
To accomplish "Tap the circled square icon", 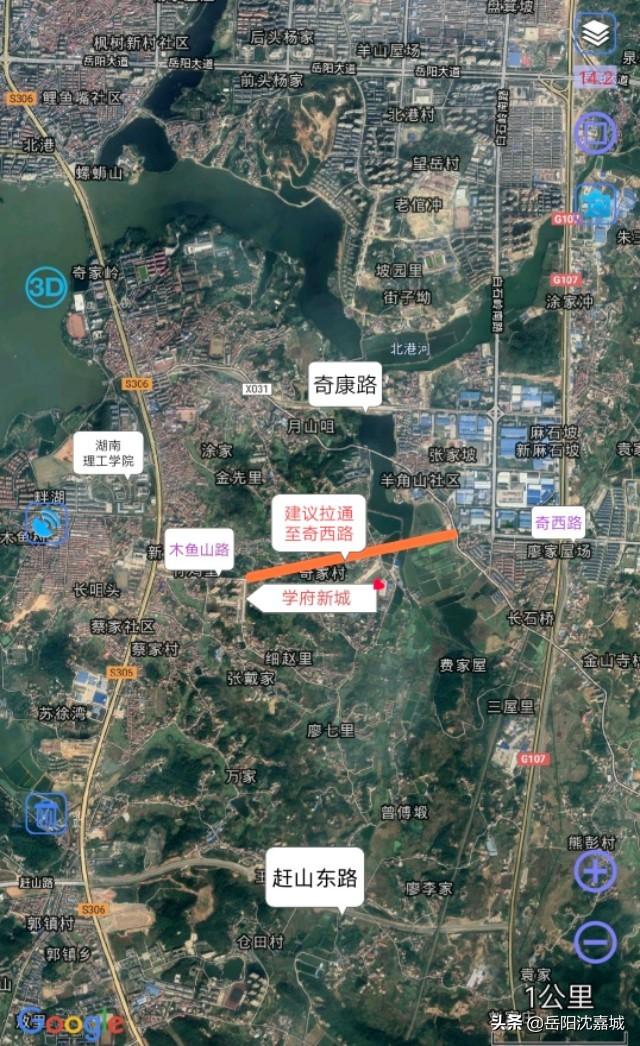I will (595, 134).
